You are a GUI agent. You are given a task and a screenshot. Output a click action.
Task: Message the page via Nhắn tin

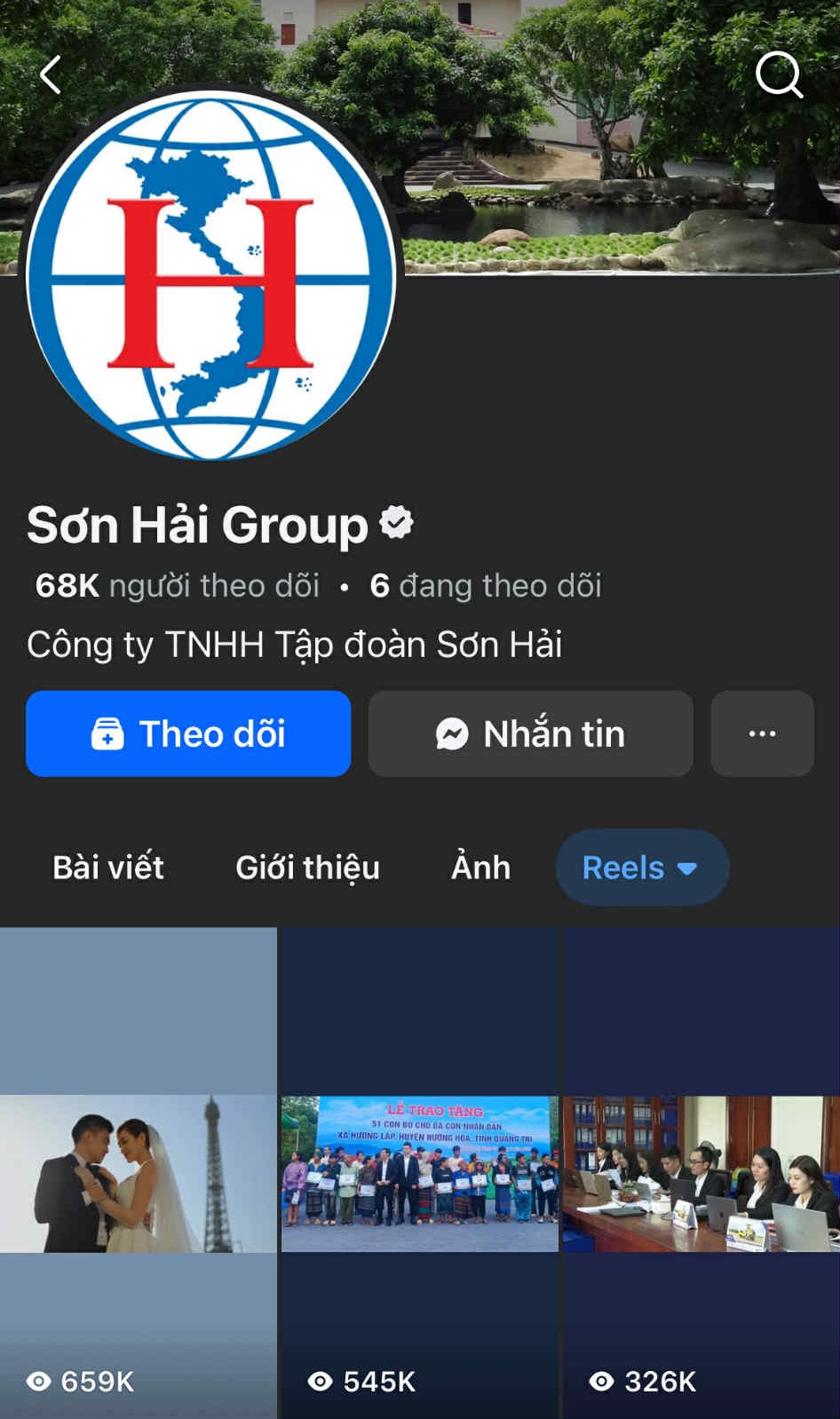(530, 733)
